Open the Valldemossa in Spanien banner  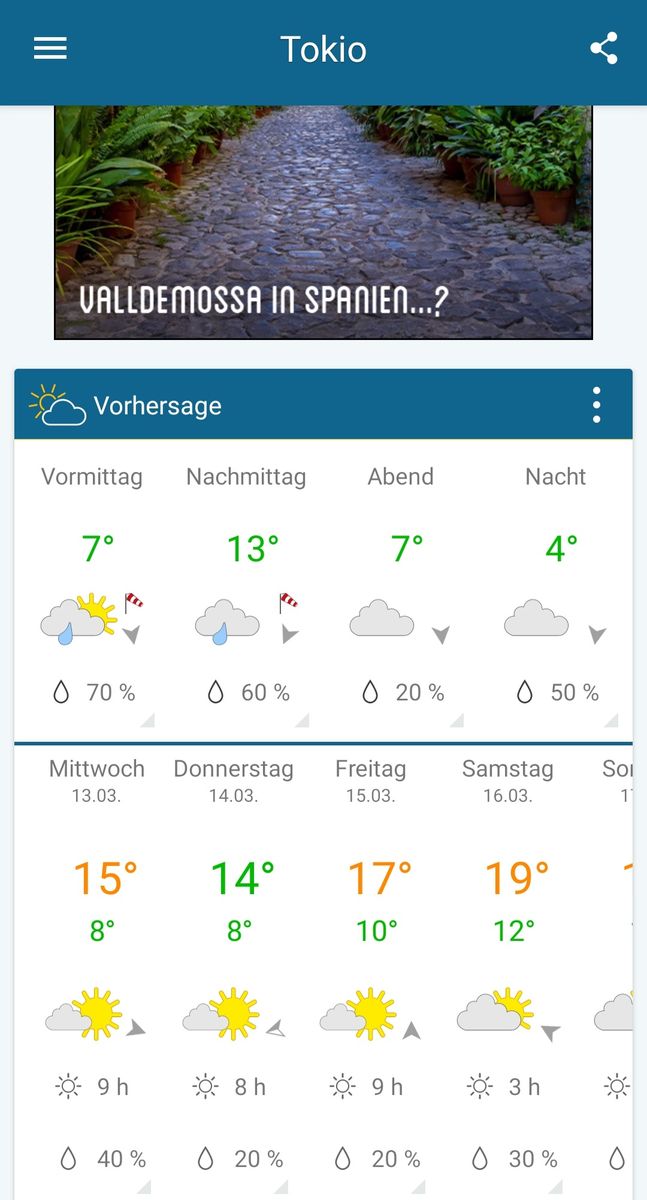coord(323,222)
